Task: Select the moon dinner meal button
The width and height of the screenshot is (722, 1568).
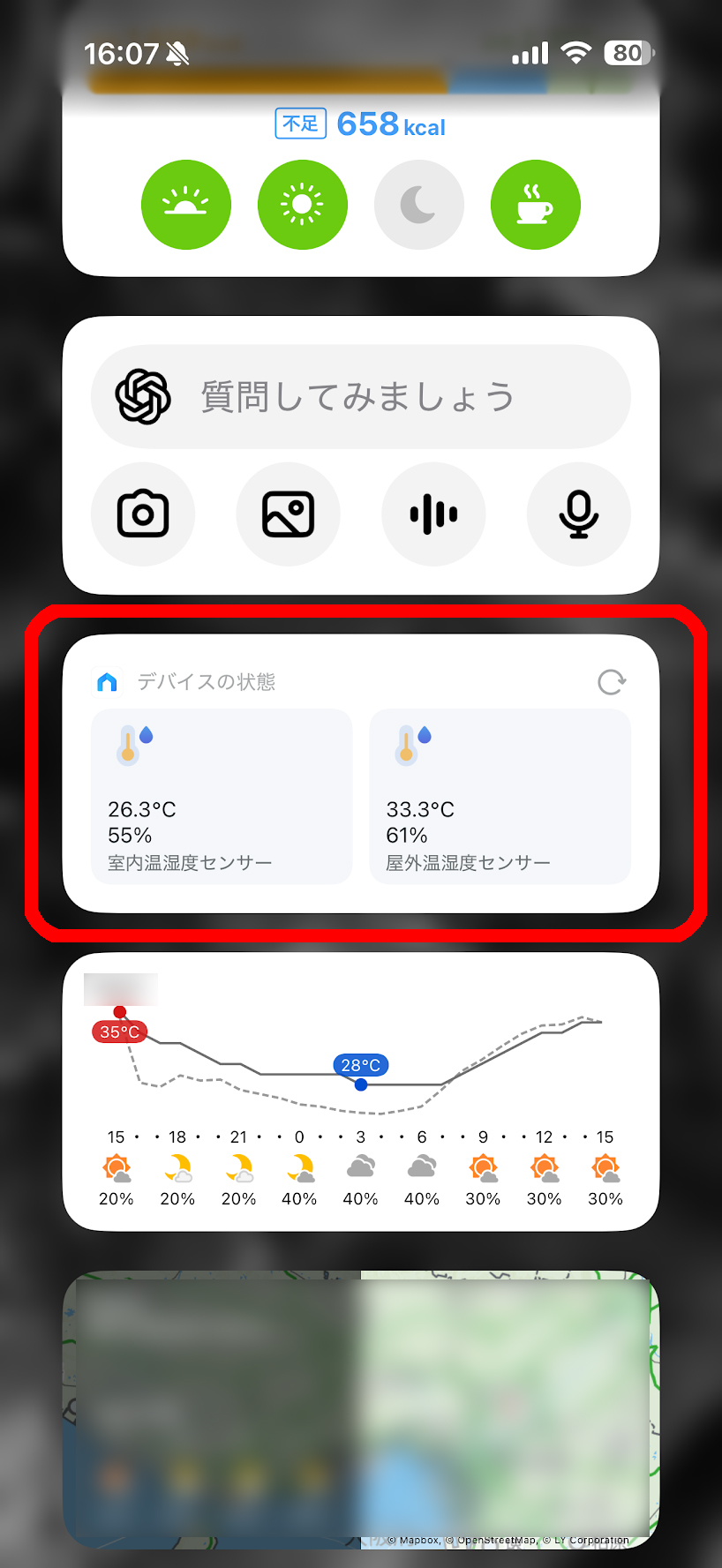Action: [418, 205]
